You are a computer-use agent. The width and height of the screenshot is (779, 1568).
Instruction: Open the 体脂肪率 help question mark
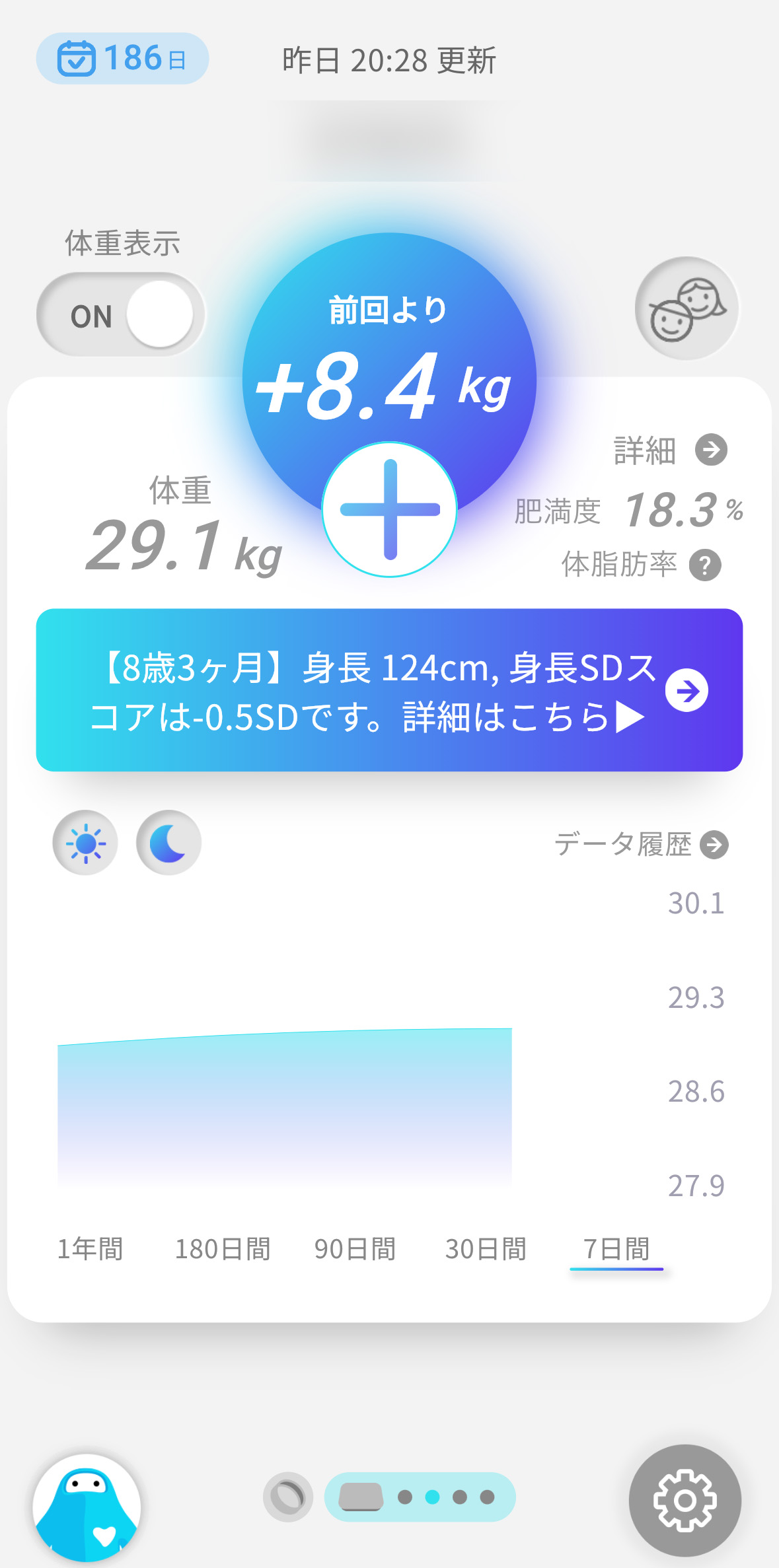click(x=706, y=564)
